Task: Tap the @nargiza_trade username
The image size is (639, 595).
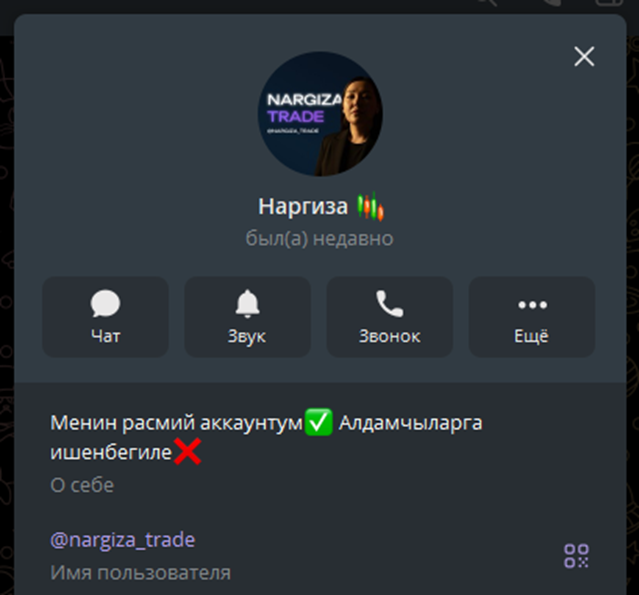Action: coord(122,540)
